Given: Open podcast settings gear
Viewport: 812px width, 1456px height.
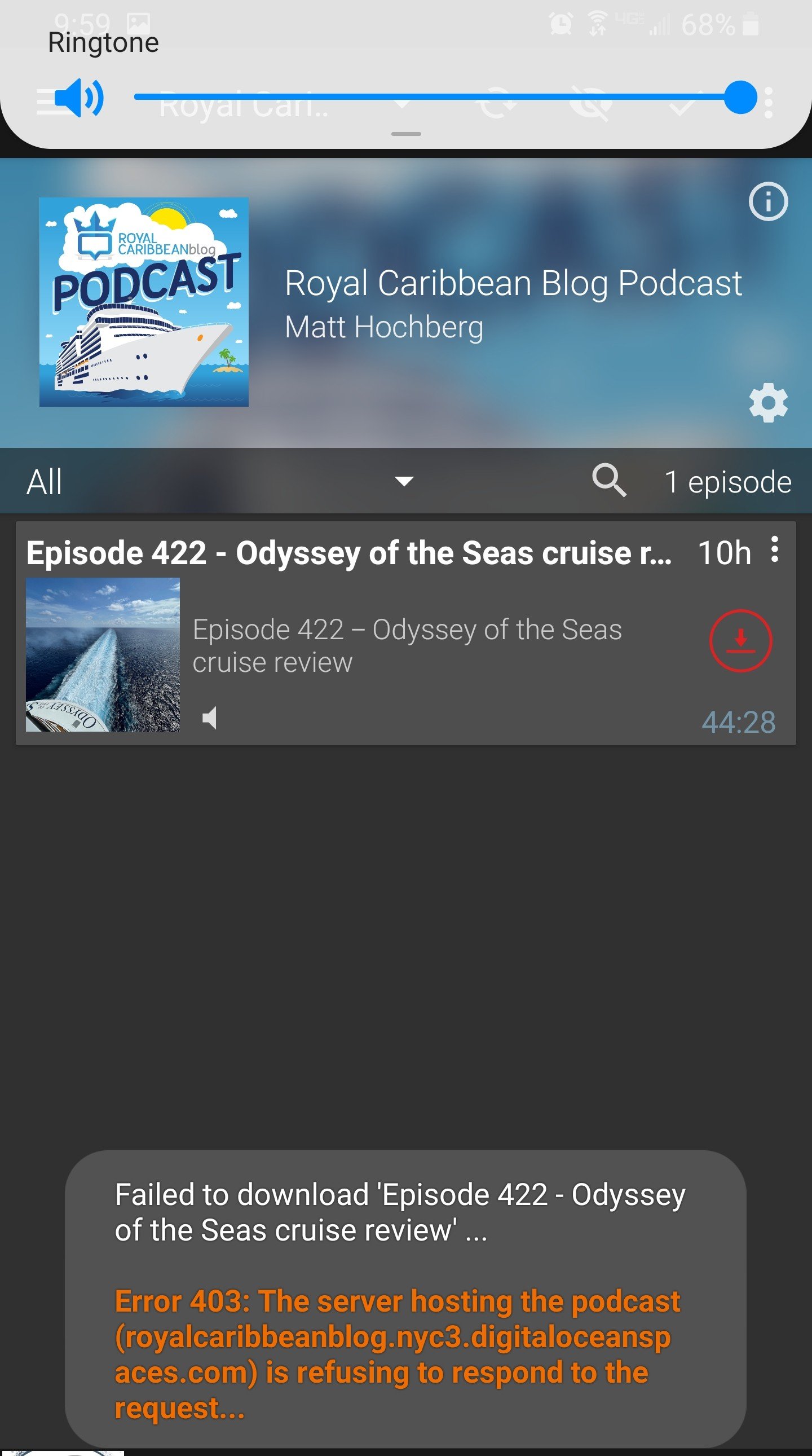Looking at the screenshot, I should [768, 402].
